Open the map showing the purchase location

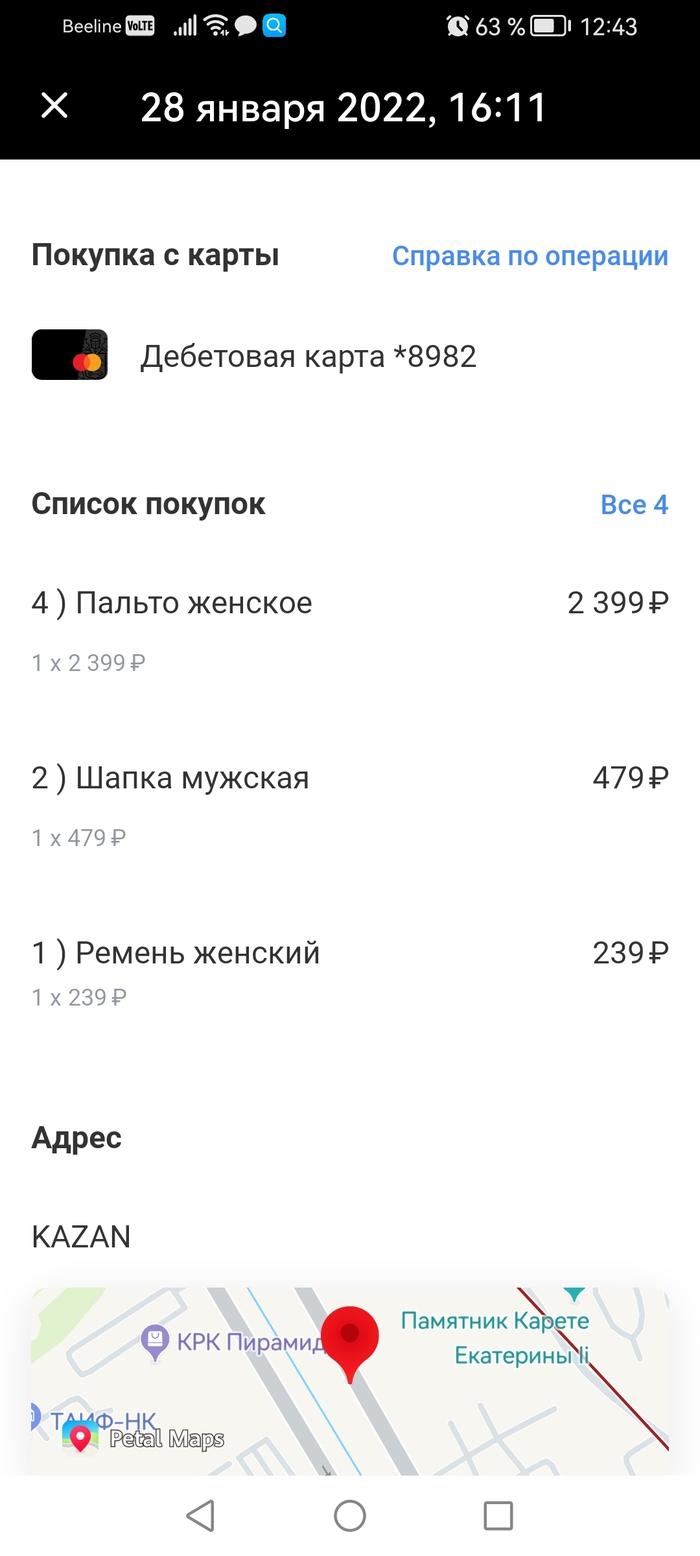[349, 1380]
